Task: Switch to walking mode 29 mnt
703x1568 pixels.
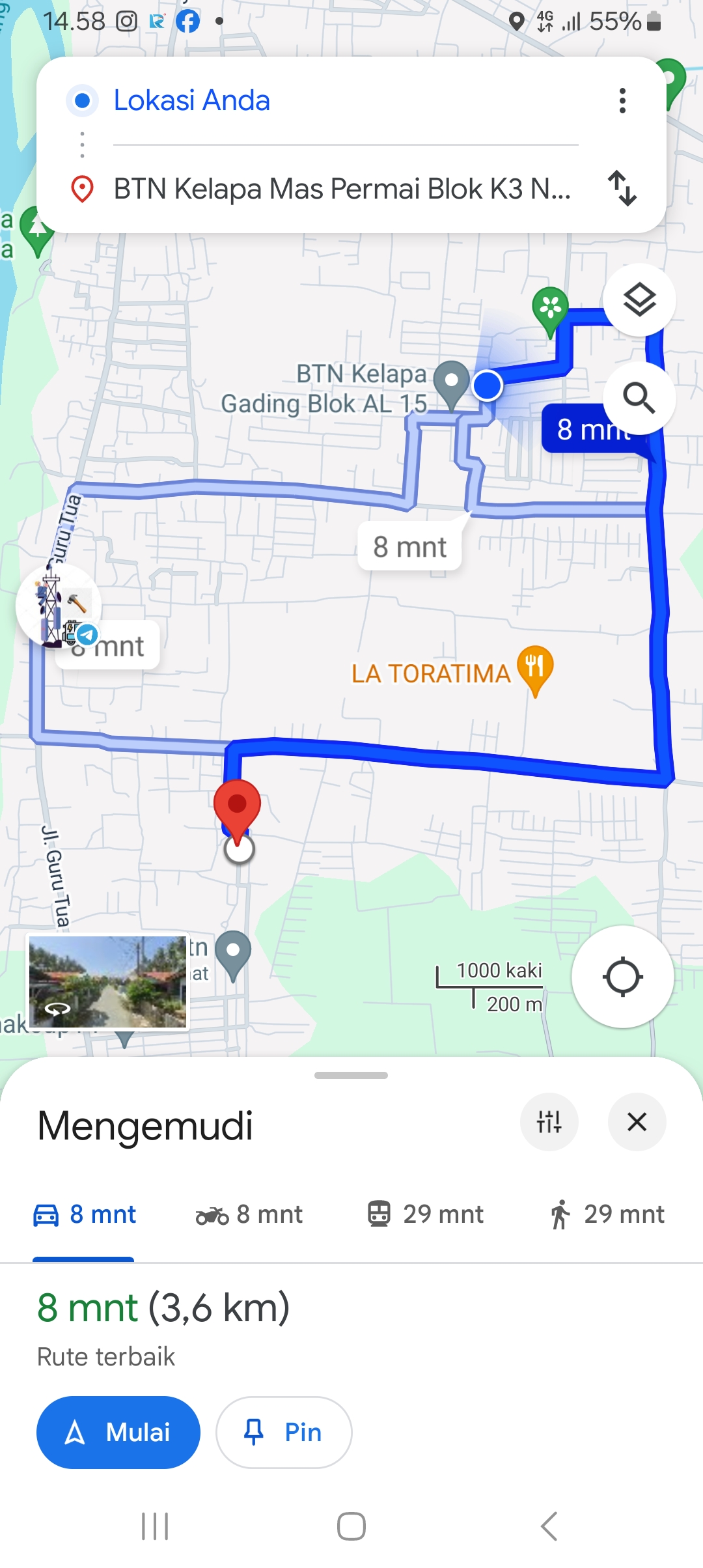Action: pyautogui.click(x=606, y=1214)
